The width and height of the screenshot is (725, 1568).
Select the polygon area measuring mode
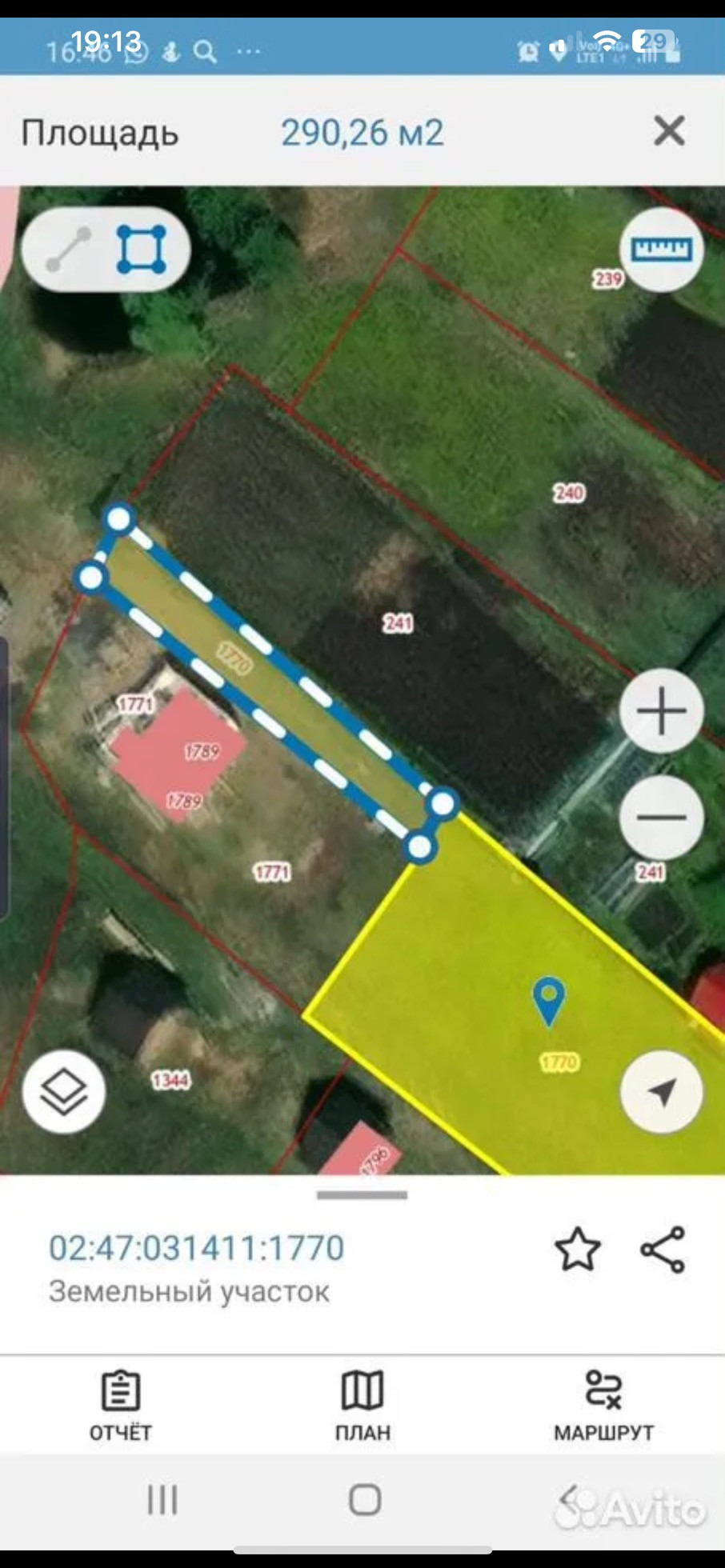tap(142, 250)
